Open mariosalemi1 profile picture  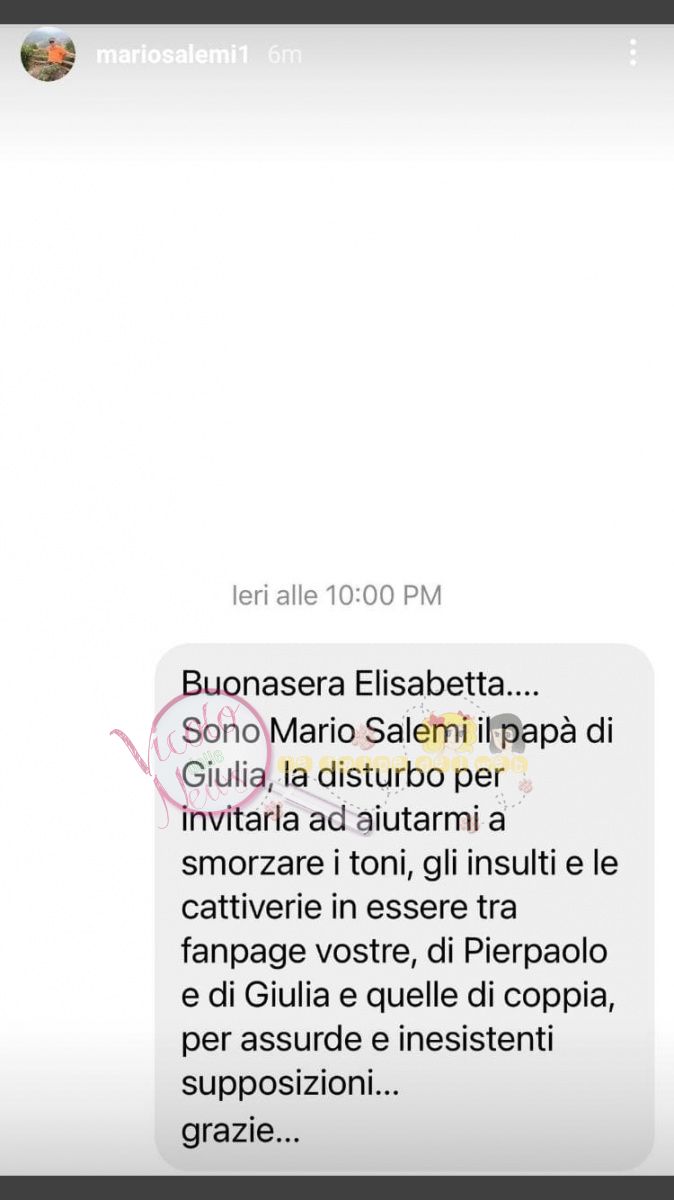(48, 54)
